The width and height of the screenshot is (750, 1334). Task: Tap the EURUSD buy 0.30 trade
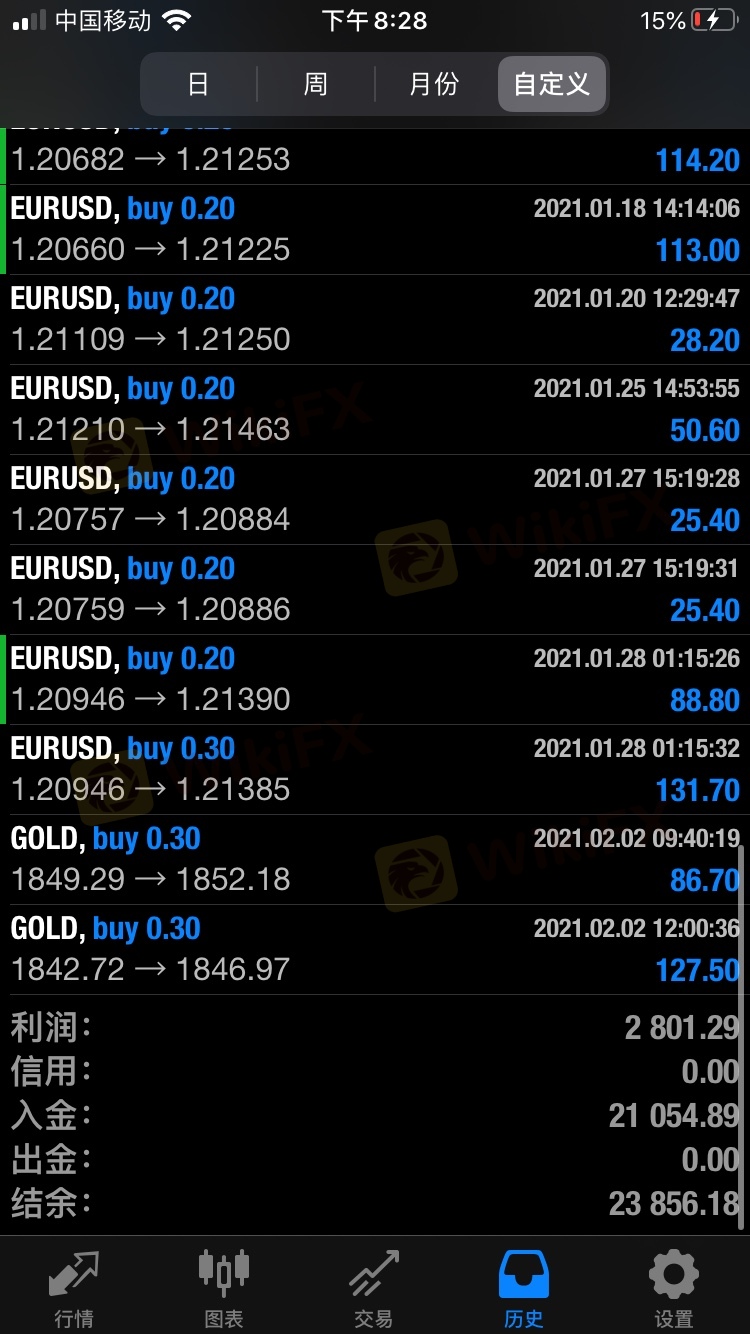[x=375, y=770]
